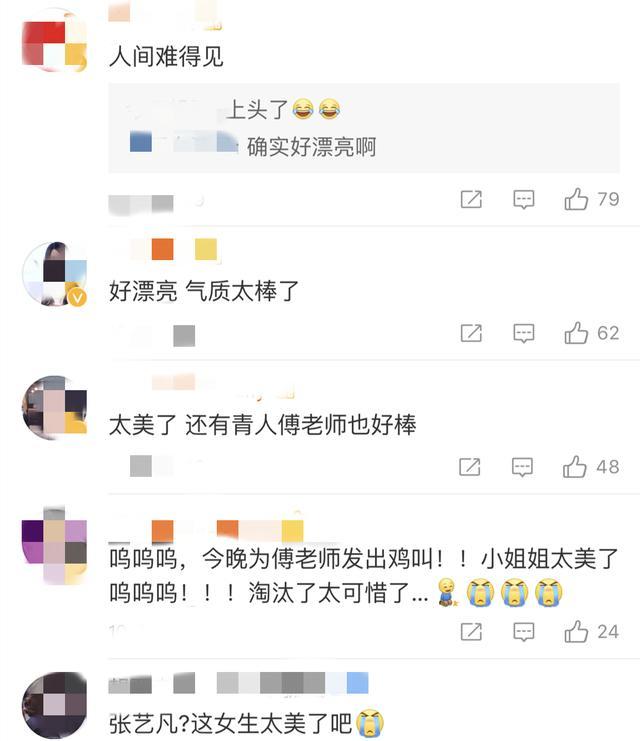Repost the comment 人间难得见

(471, 200)
